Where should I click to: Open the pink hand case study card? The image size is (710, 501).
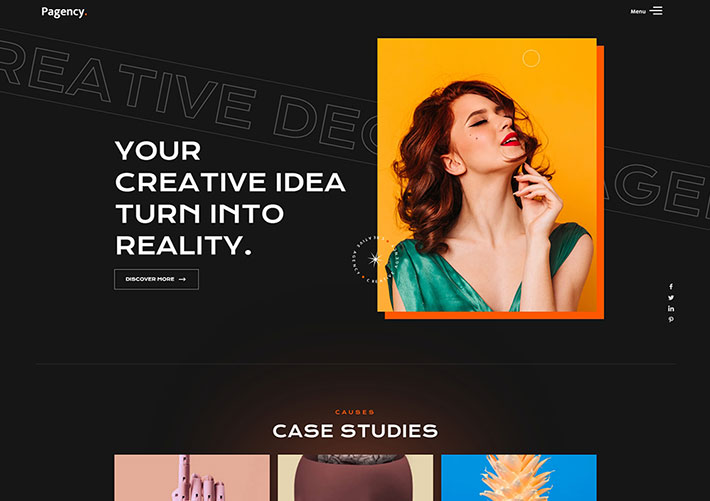192,478
